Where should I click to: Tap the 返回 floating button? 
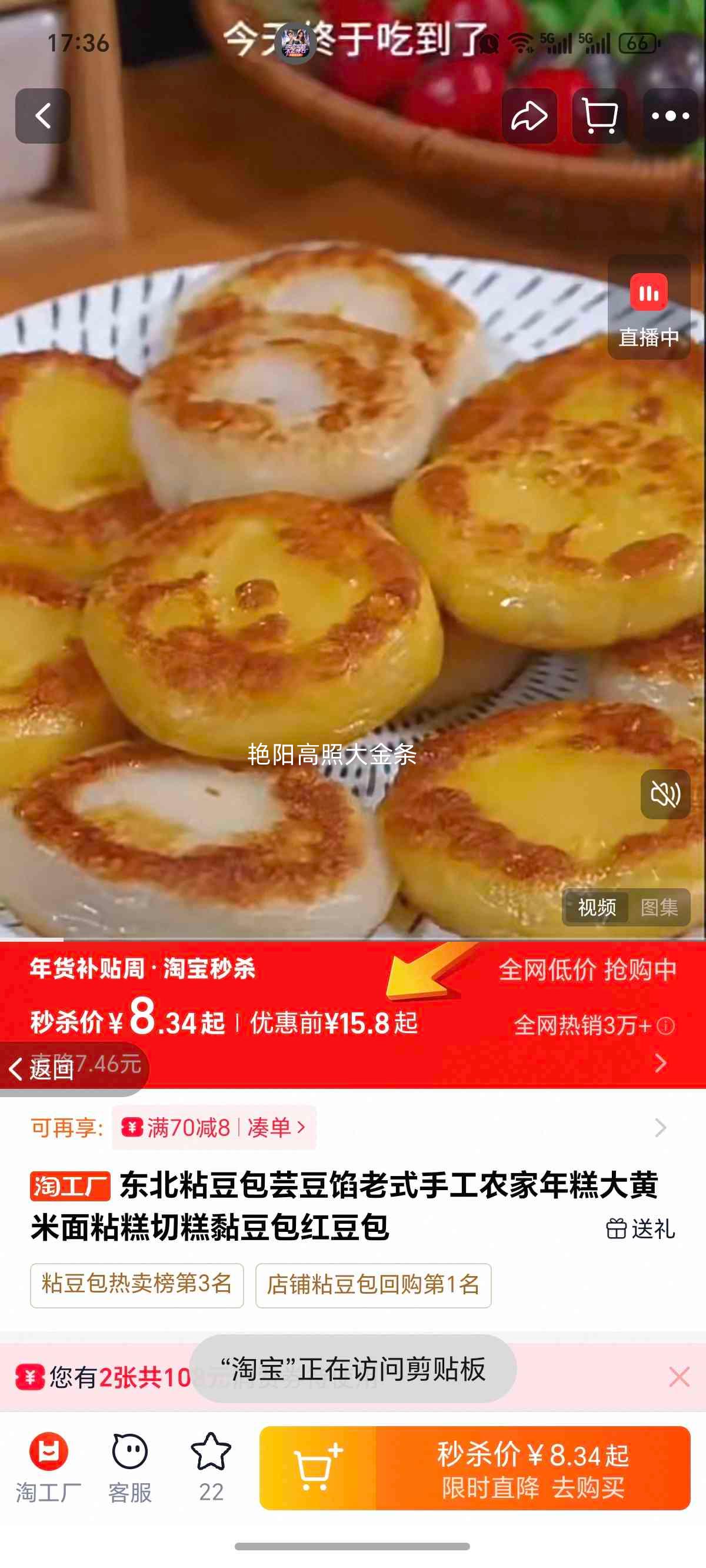coord(42,1069)
